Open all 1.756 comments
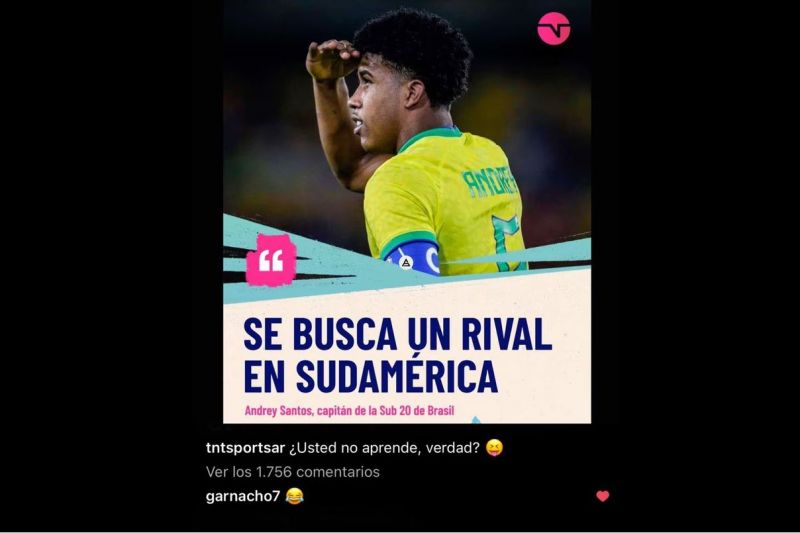Image resolution: width=800 pixels, height=533 pixels. coord(293,472)
